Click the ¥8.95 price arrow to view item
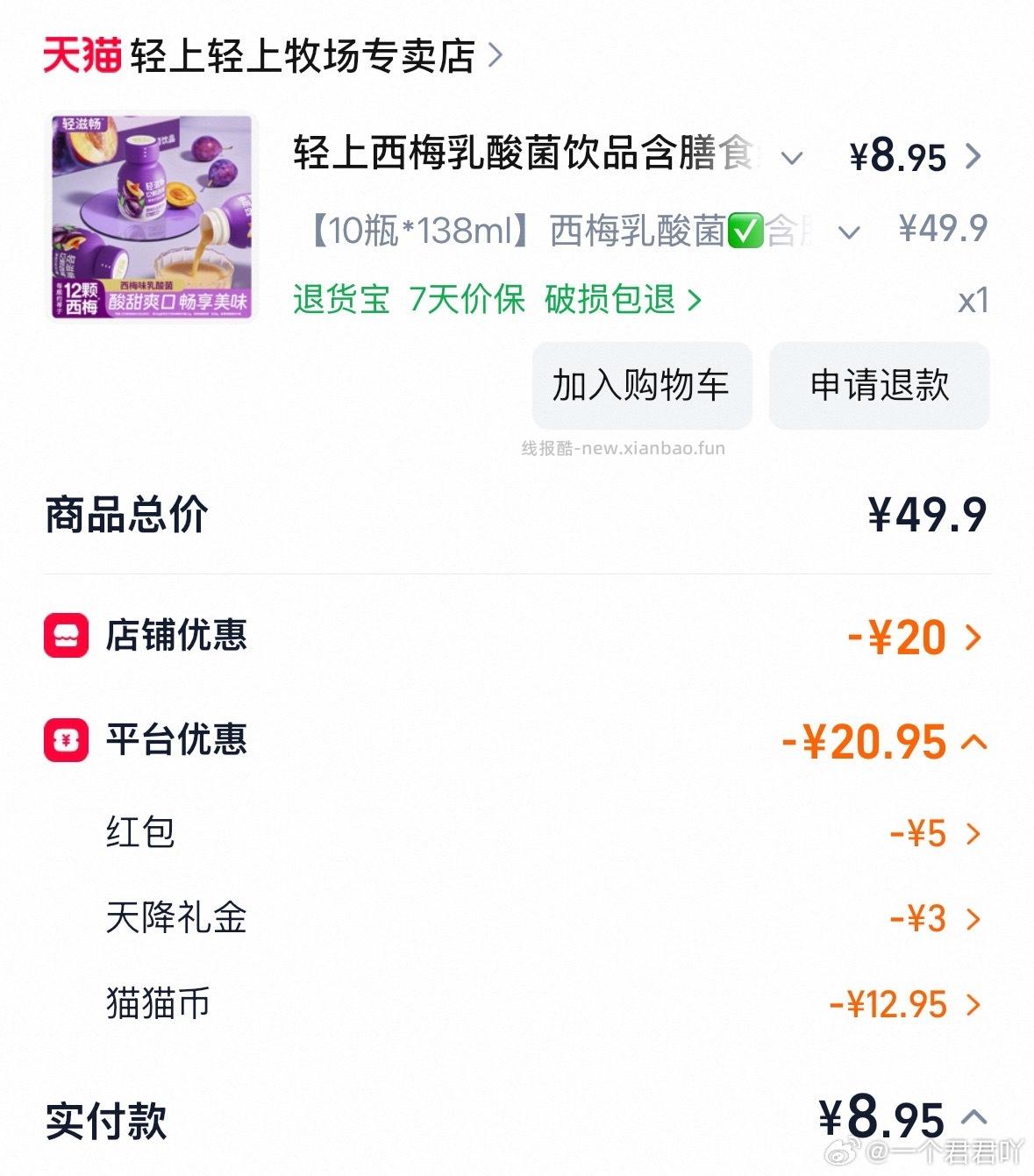This screenshot has height=1176, width=1034. [x=972, y=156]
